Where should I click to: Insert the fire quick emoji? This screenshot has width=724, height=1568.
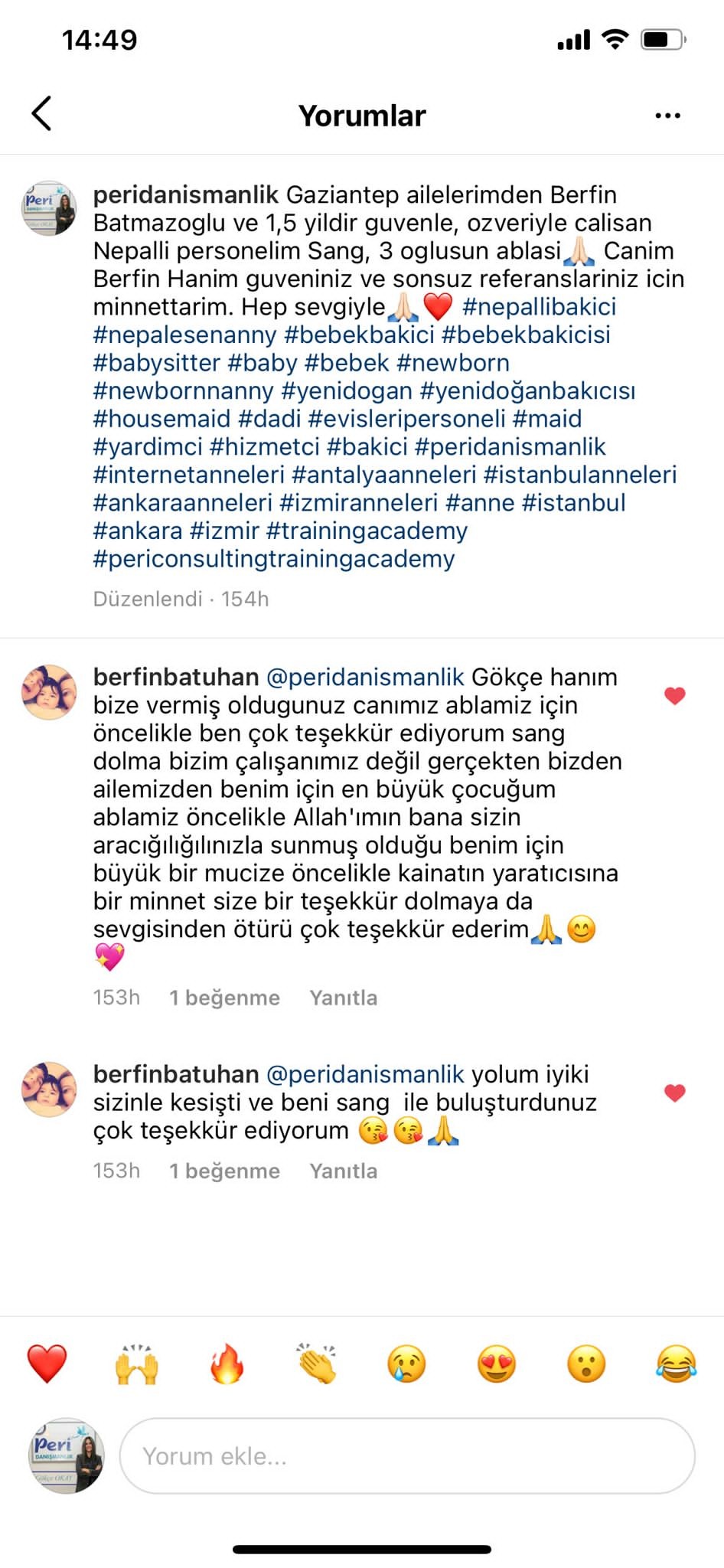coord(227,1364)
